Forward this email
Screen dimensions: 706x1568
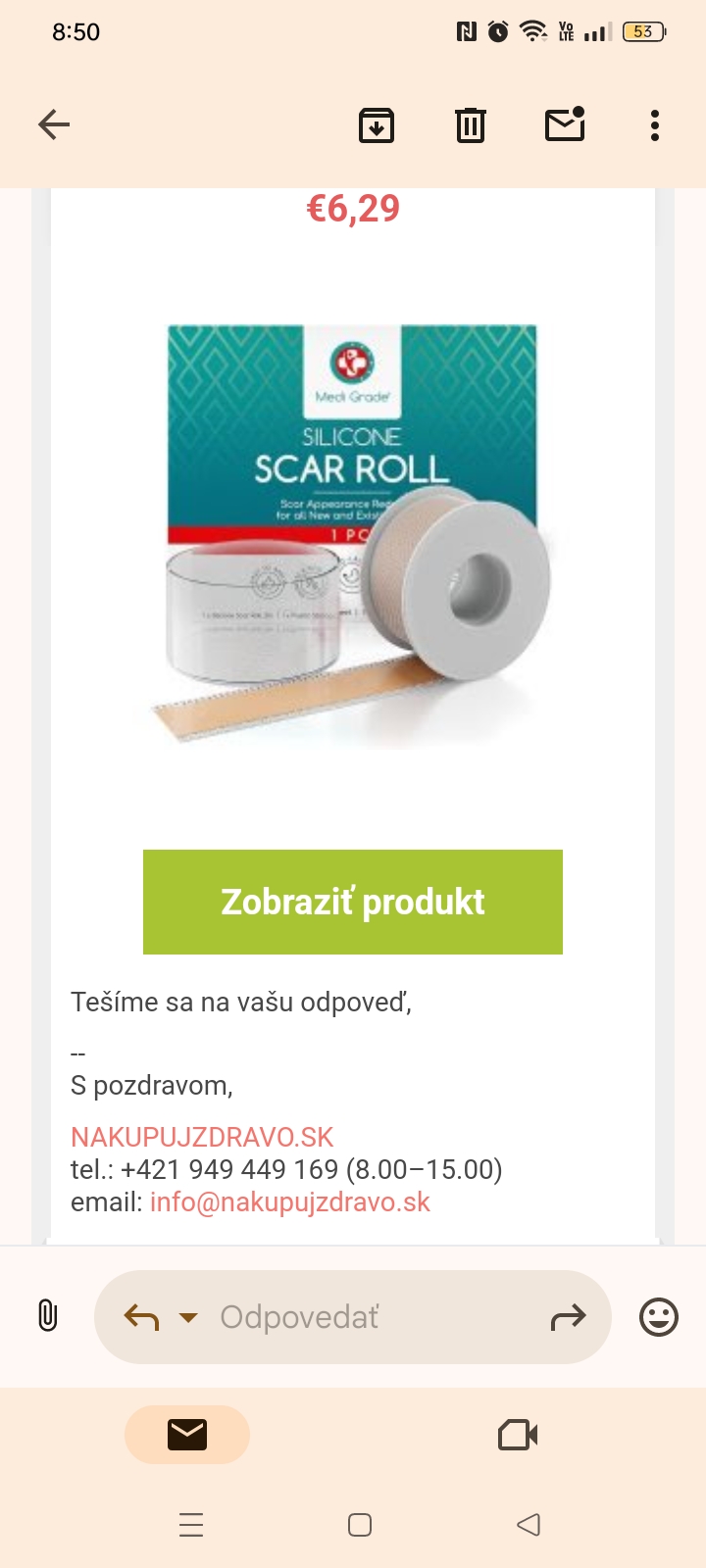click(x=569, y=1317)
